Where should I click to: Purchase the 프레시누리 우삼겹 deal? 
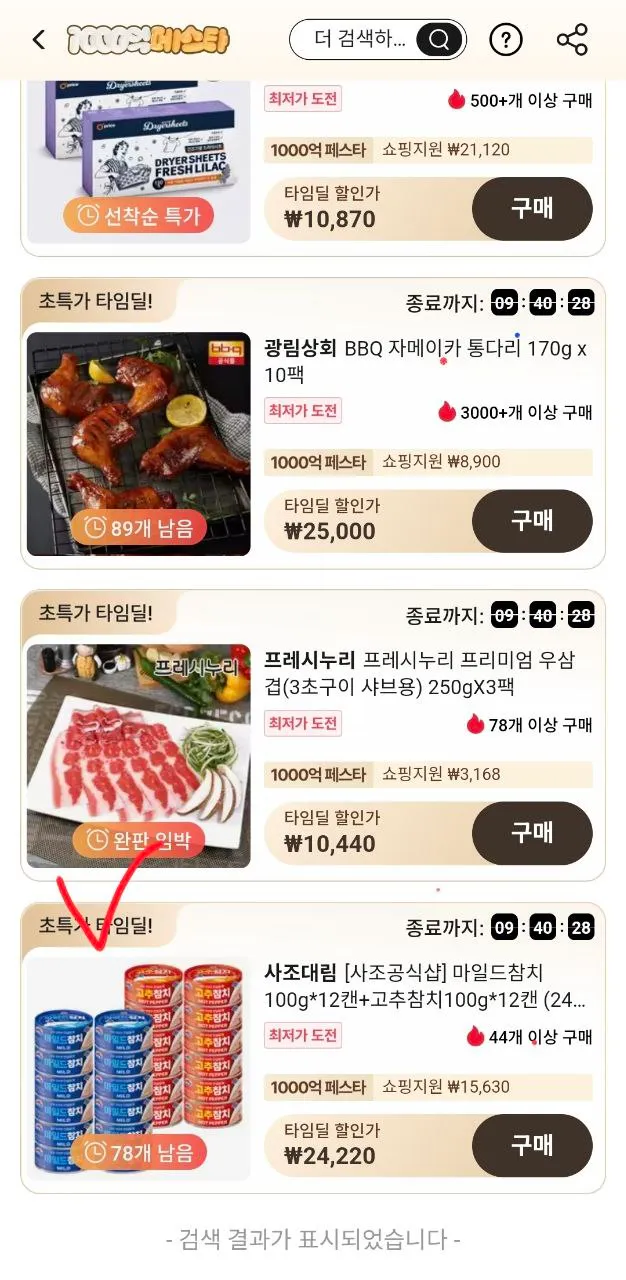point(532,832)
